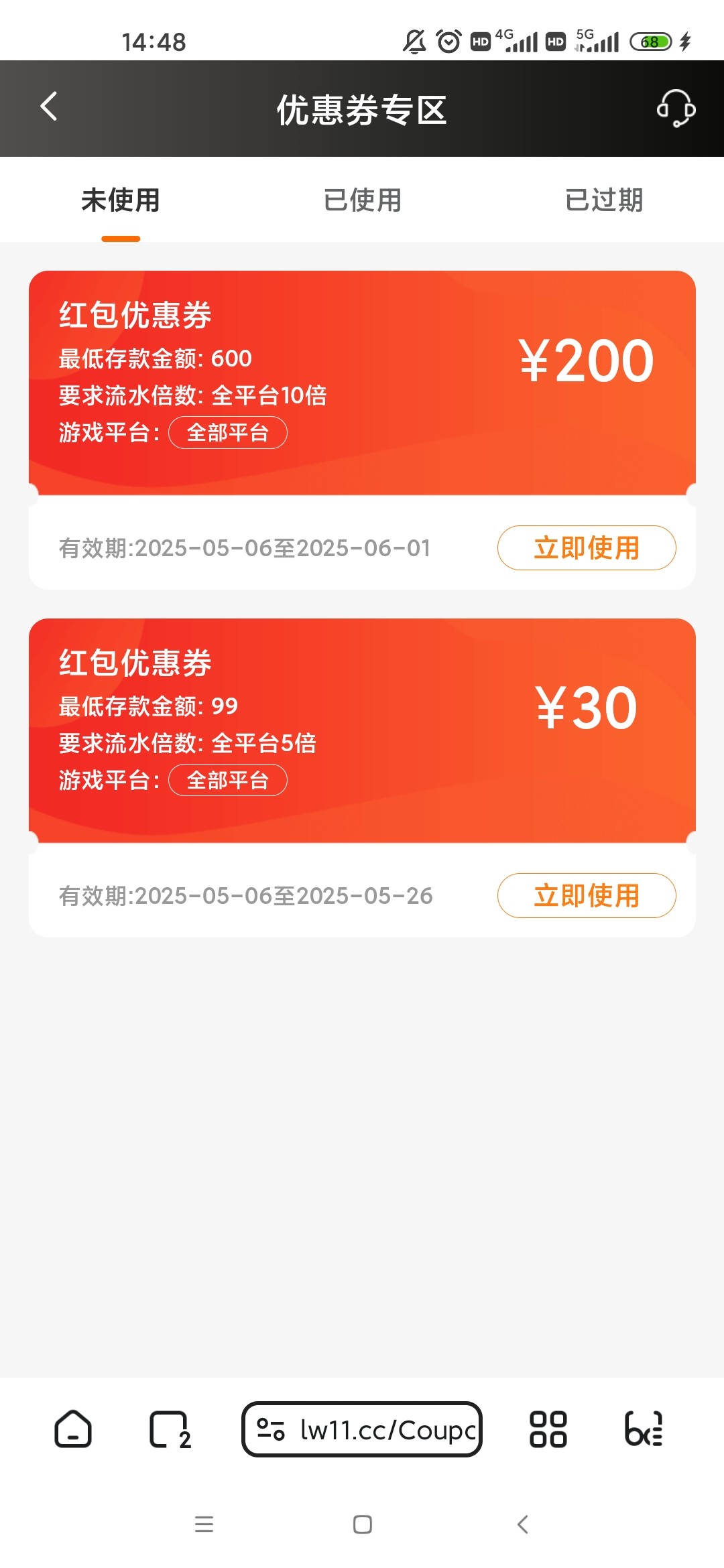Screen dimensions: 724x1568
Task: Open the browser tabs switcher
Action: pyautogui.click(x=169, y=1429)
